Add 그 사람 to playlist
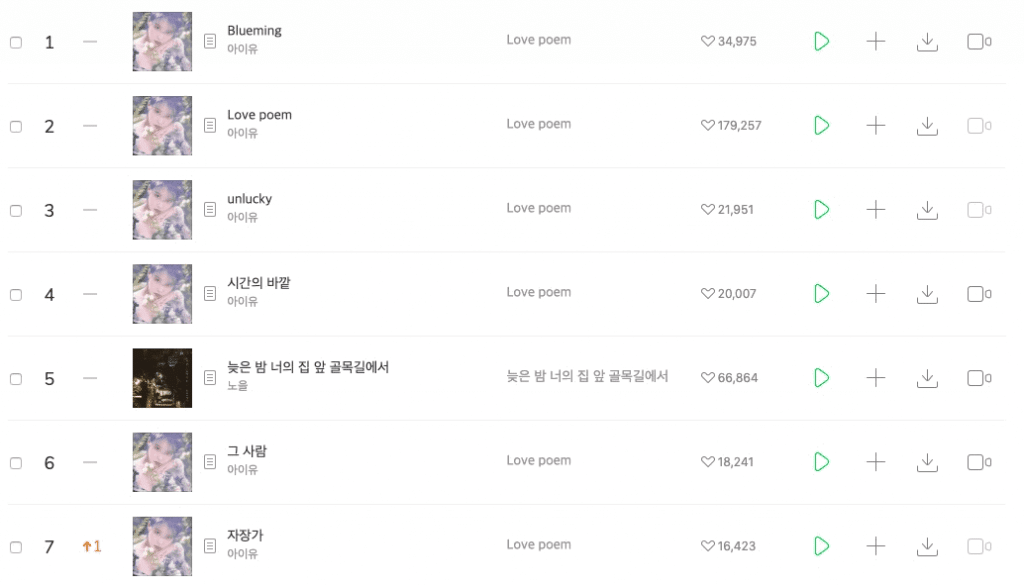1024x587 pixels. coord(875,462)
